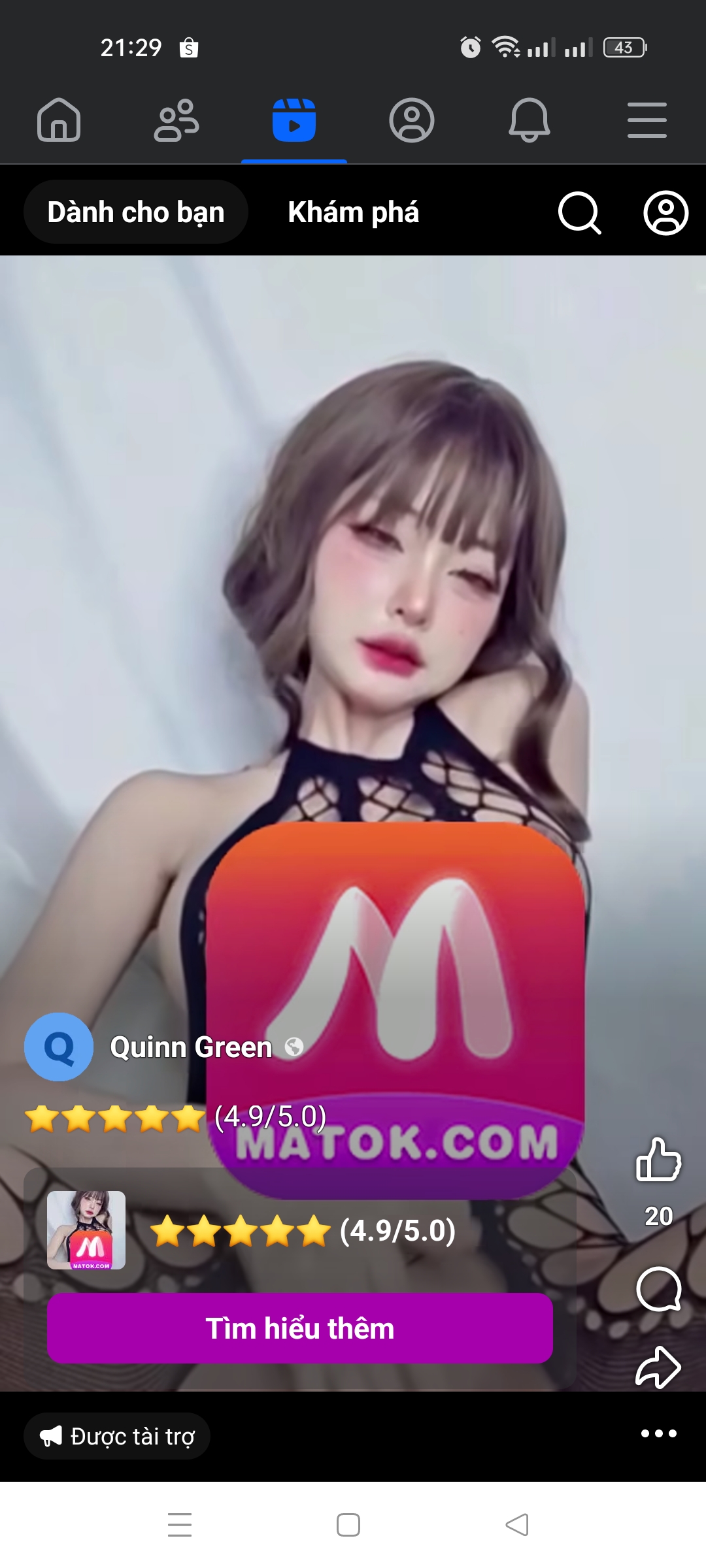Open Quinn Green's profile

coord(190,1047)
